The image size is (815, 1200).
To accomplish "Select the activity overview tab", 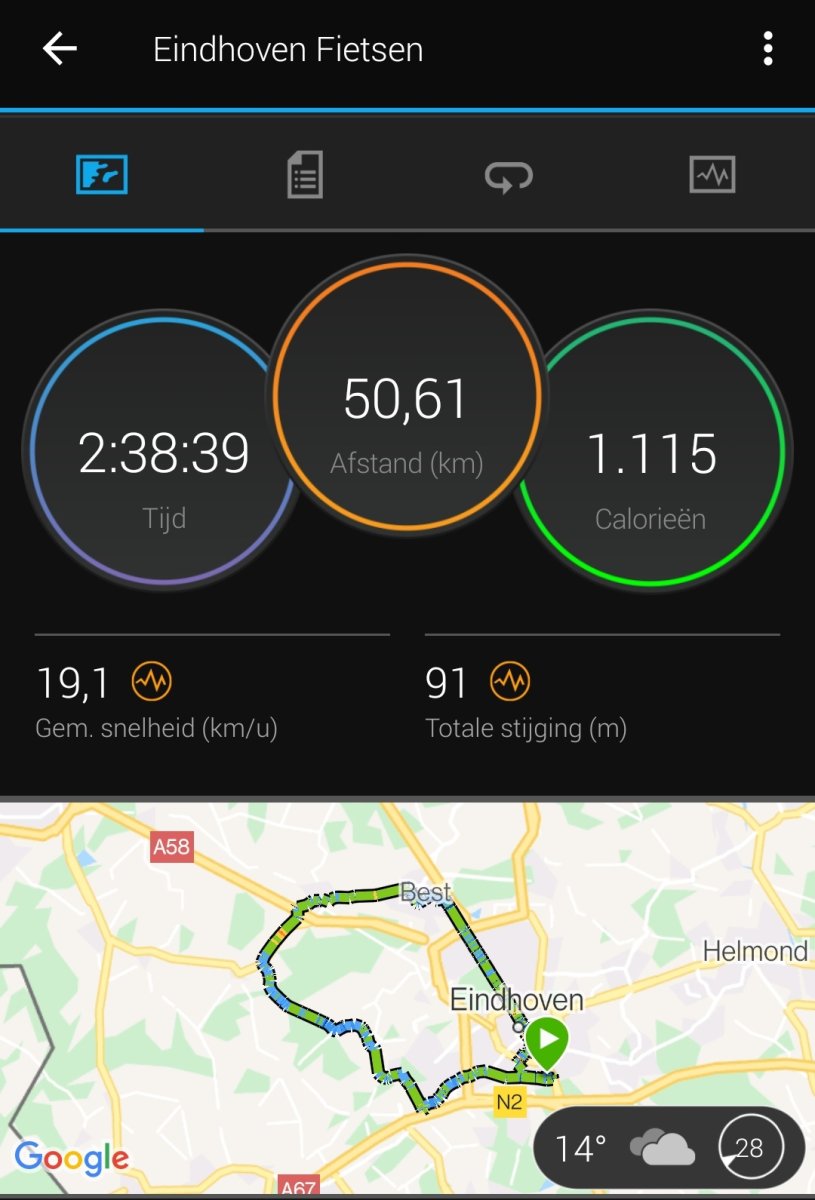I will 102,175.
